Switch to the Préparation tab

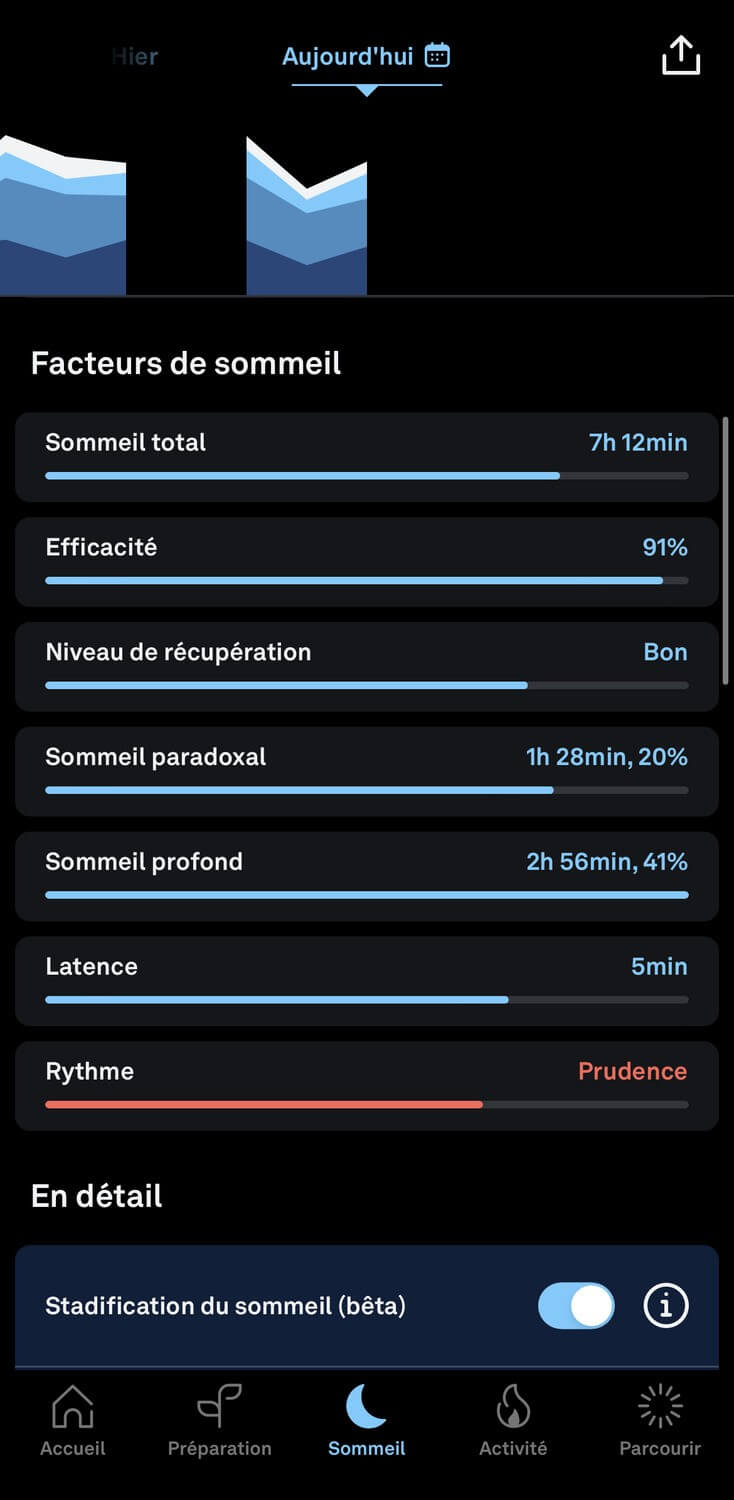(x=220, y=1421)
